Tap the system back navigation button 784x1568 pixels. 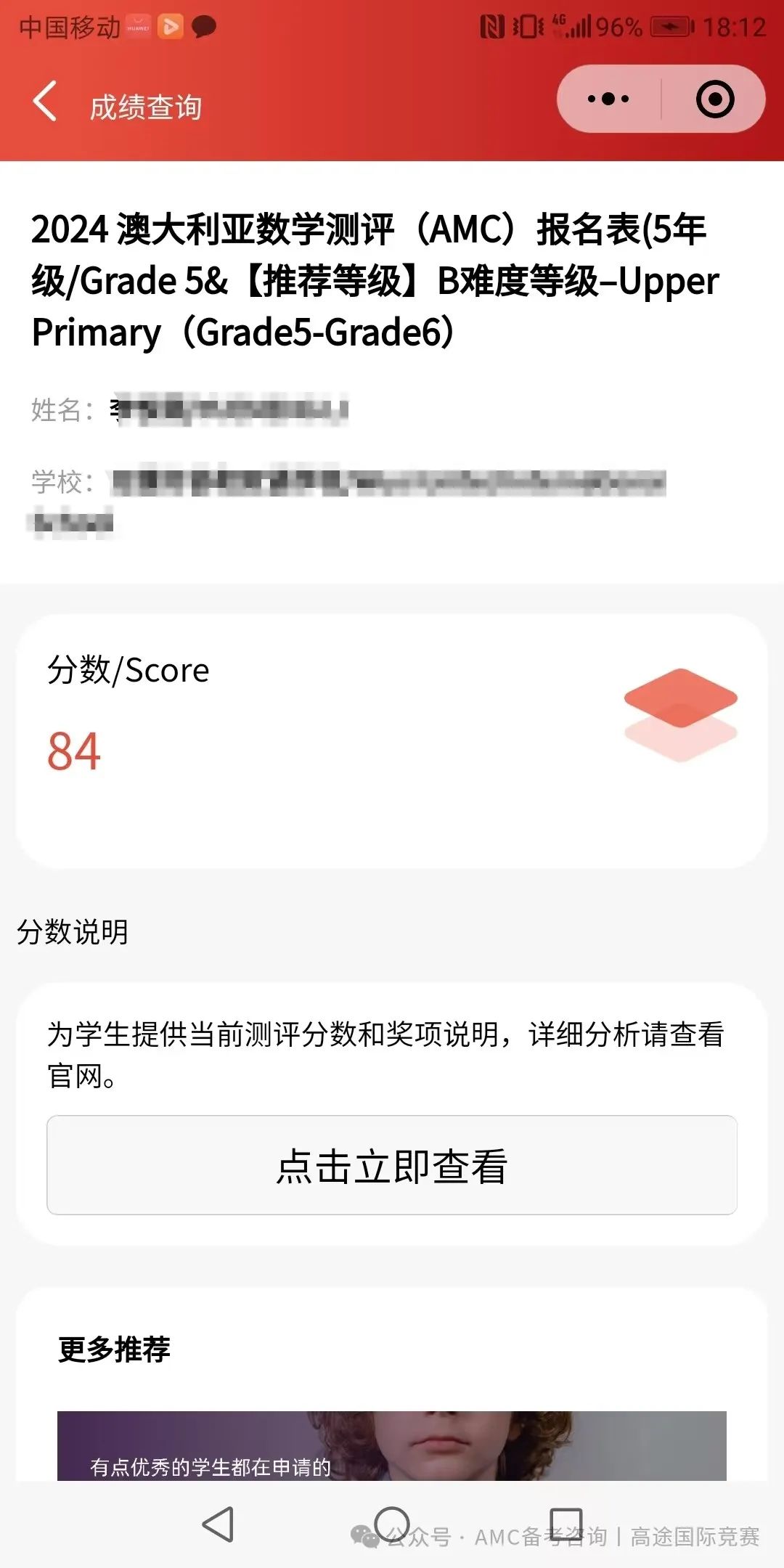(x=218, y=1524)
